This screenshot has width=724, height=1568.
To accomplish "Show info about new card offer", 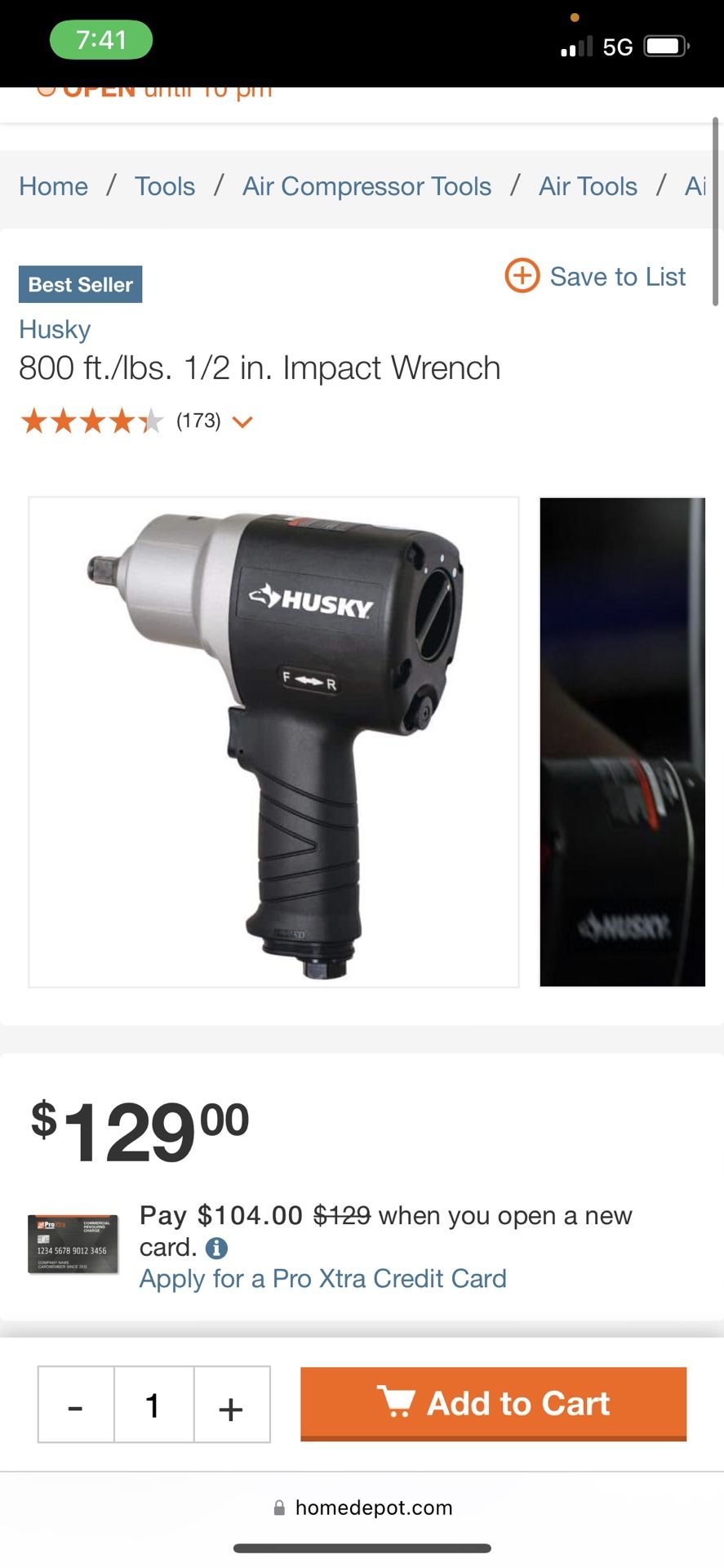I will pos(216,1248).
